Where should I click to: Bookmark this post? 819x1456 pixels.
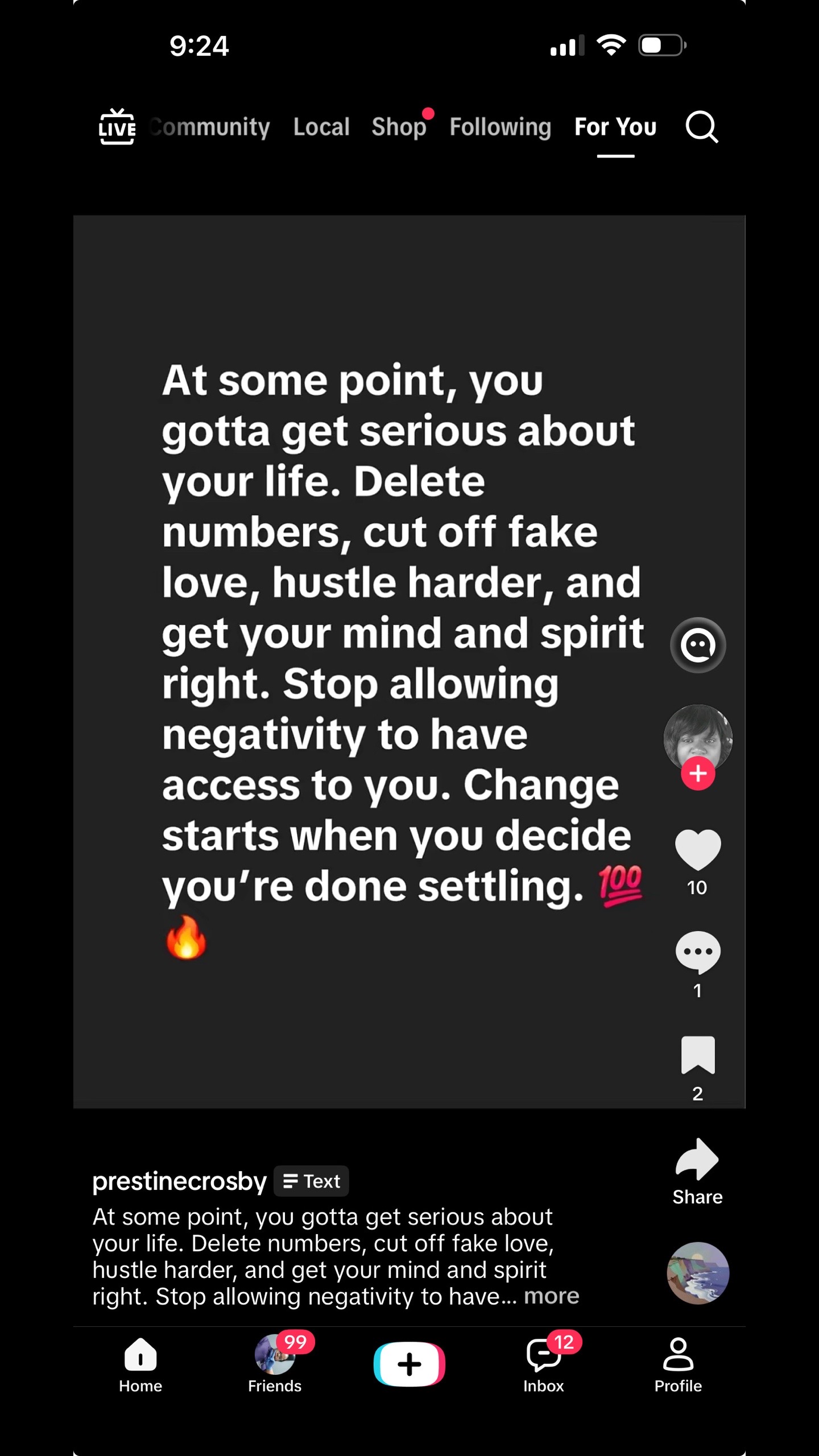click(x=698, y=1055)
